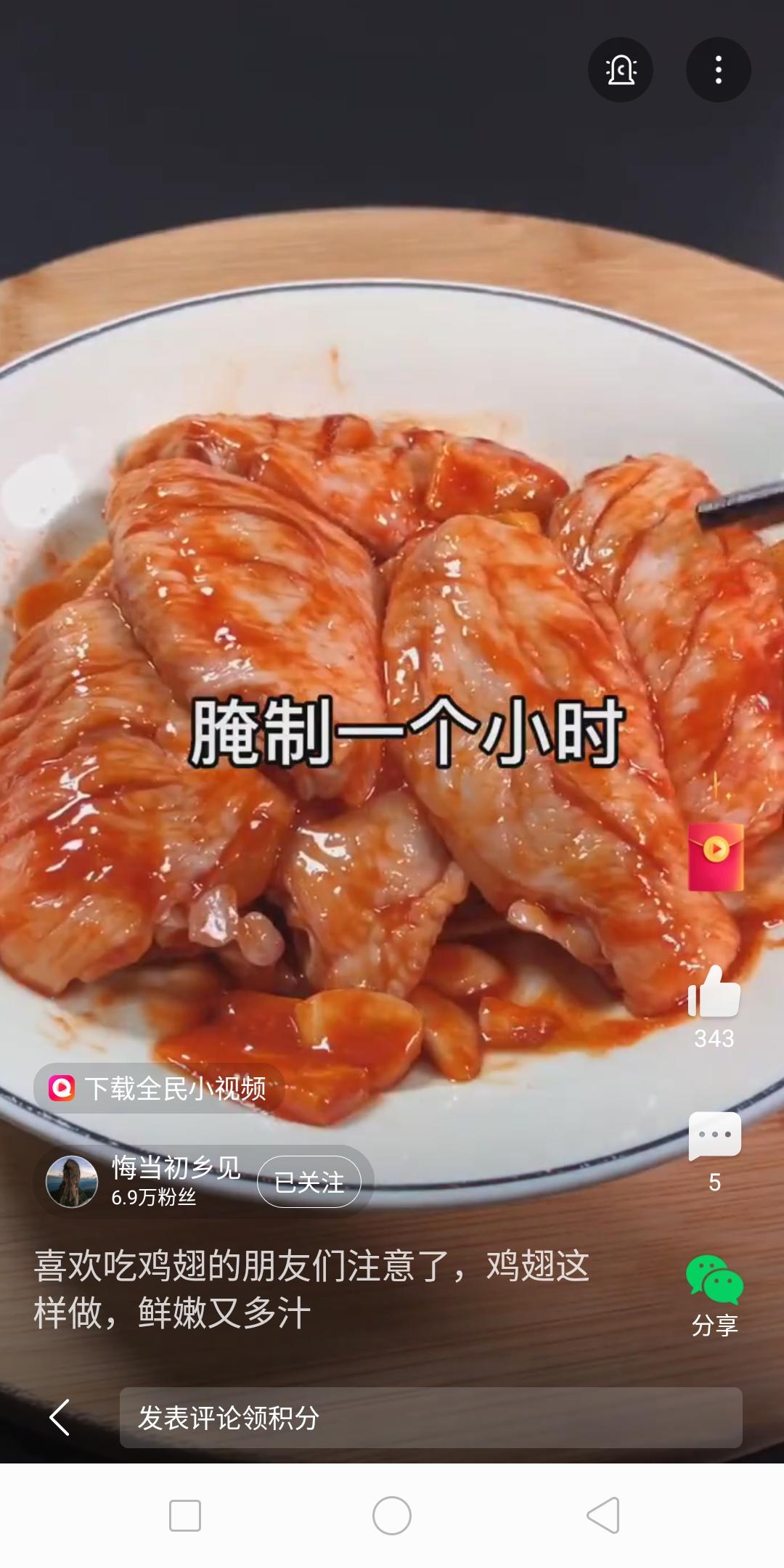Open the three-dot overflow menu
Screen dimensions: 784x1568
click(x=718, y=70)
